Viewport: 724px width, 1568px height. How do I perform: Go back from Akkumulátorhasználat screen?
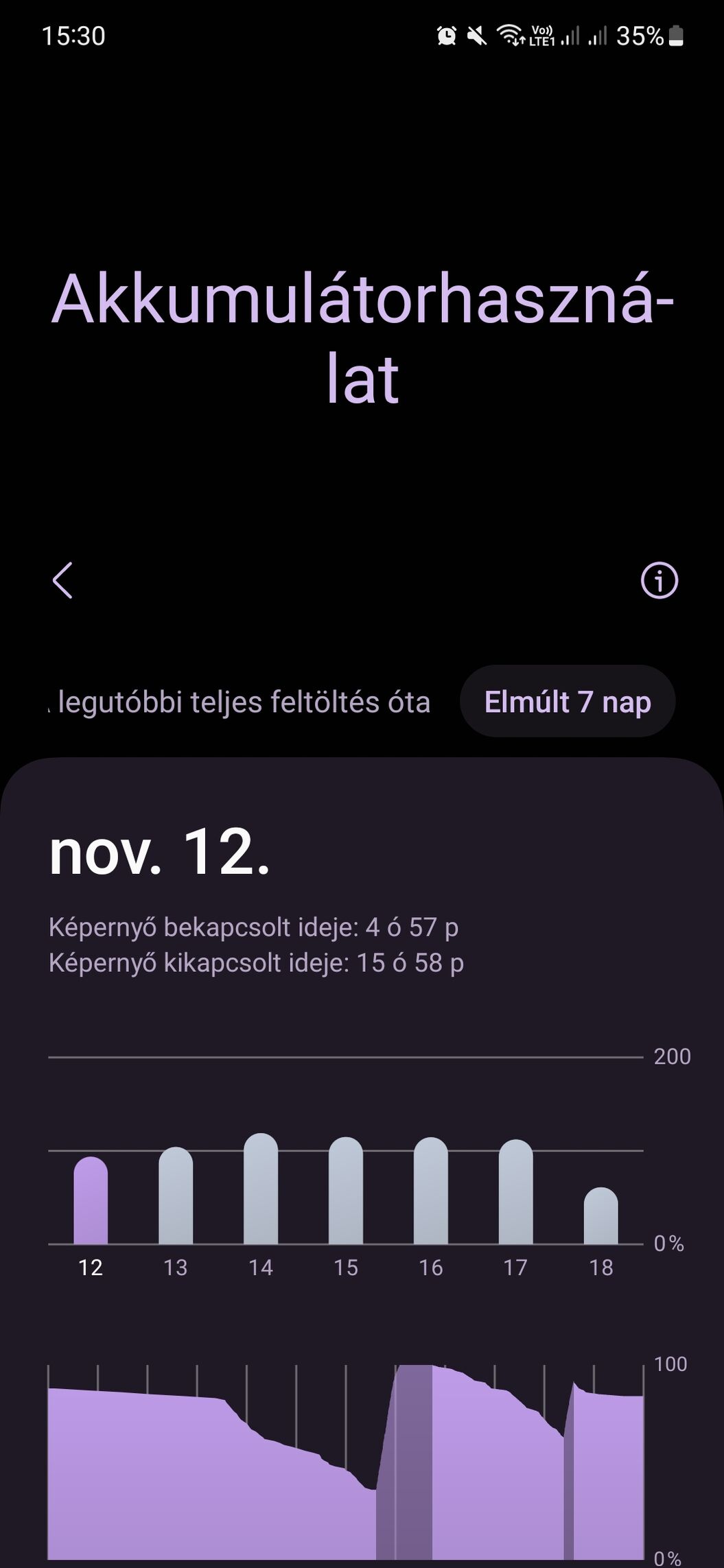tap(62, 580)
